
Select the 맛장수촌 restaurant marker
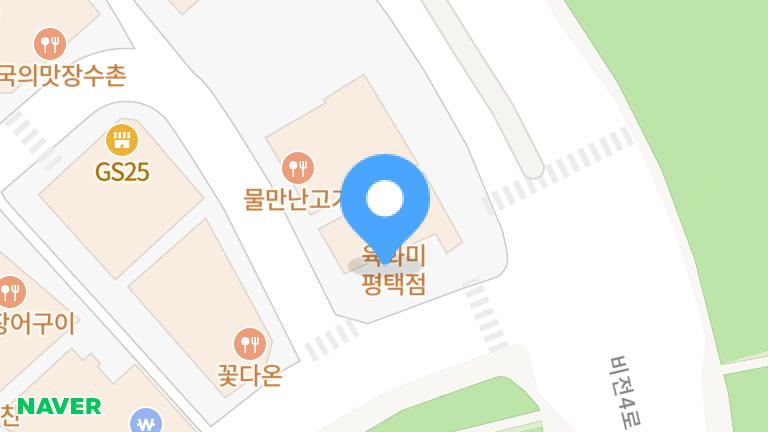coord(49,44)
